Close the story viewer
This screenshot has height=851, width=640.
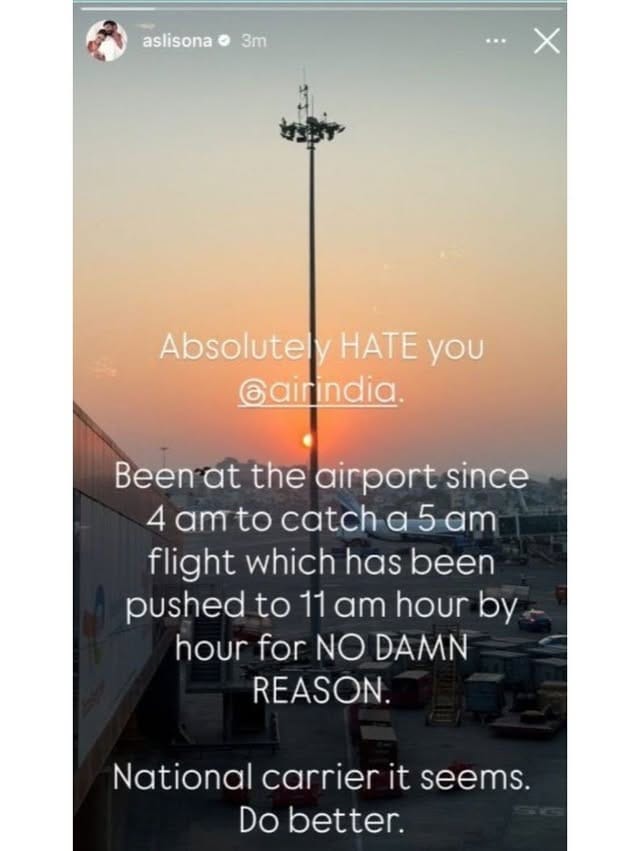[x=547, y=41]
